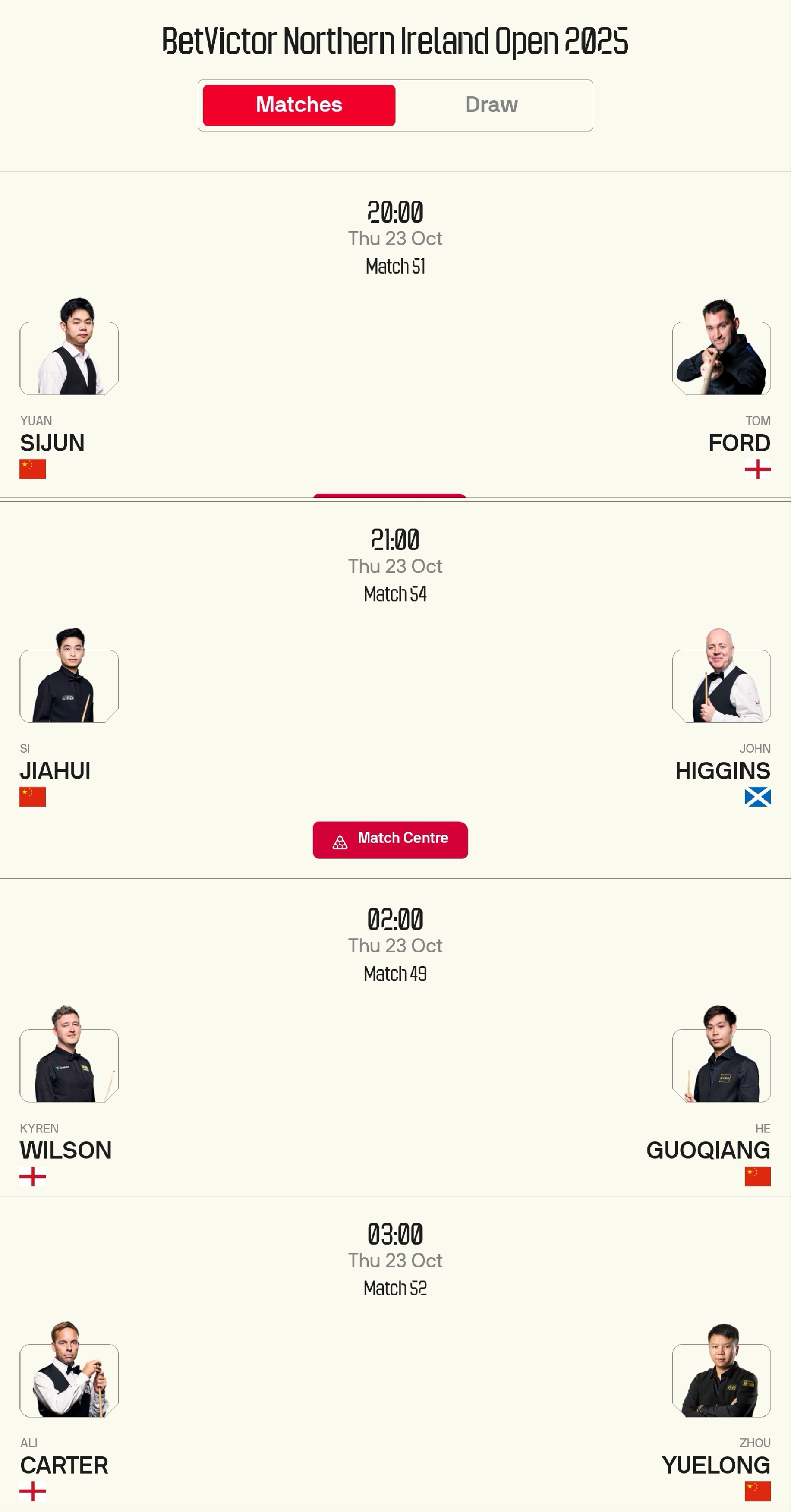
Task: Open Match Centre for Jiahui vs Higgins
Action: [390, 840]
